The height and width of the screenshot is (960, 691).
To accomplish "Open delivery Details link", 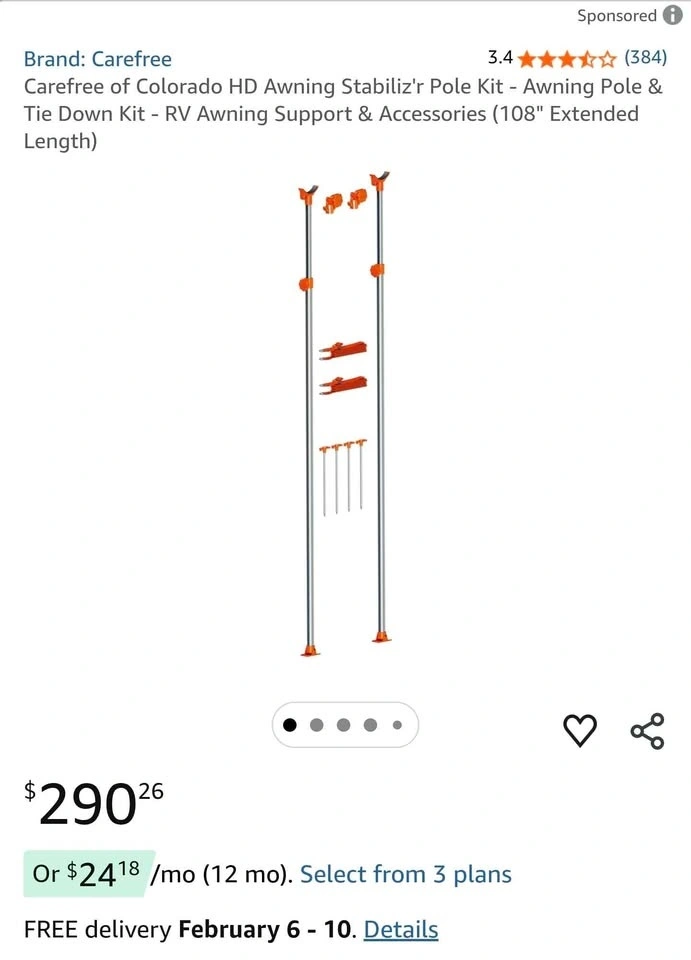I will tap(400, 929).
